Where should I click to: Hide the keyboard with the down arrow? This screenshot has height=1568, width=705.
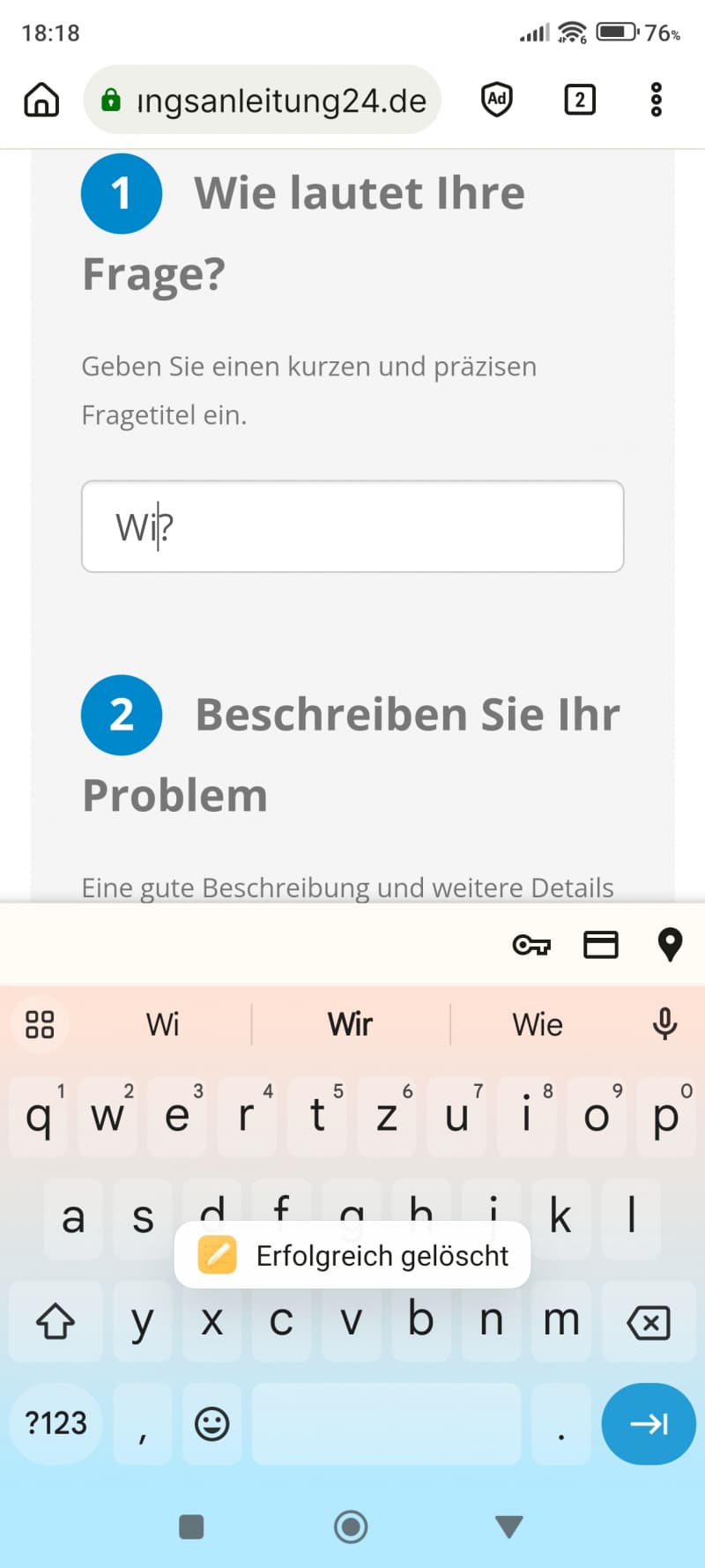click(x=509, y=1527)
